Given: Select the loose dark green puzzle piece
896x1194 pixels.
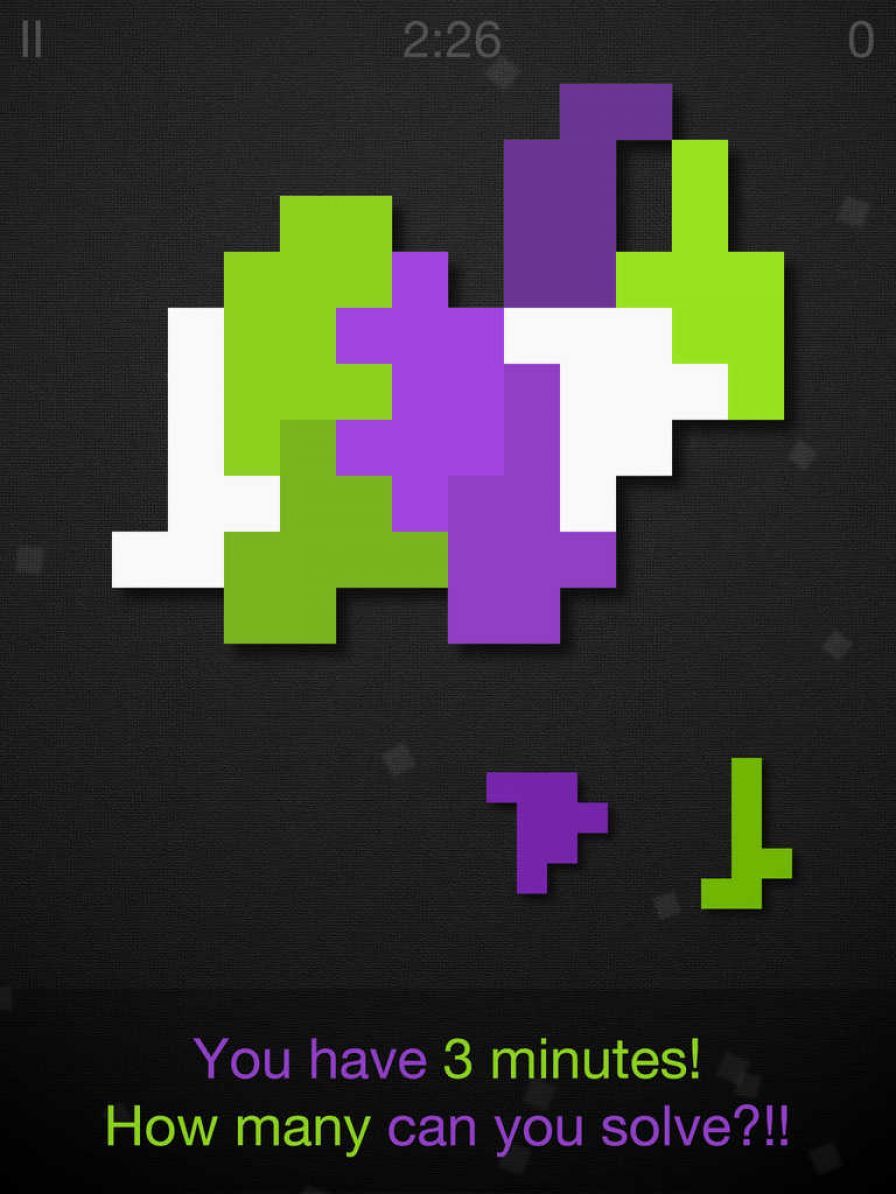Looking at the screenshot, I should pyautogui.click(x=747, y=850).
